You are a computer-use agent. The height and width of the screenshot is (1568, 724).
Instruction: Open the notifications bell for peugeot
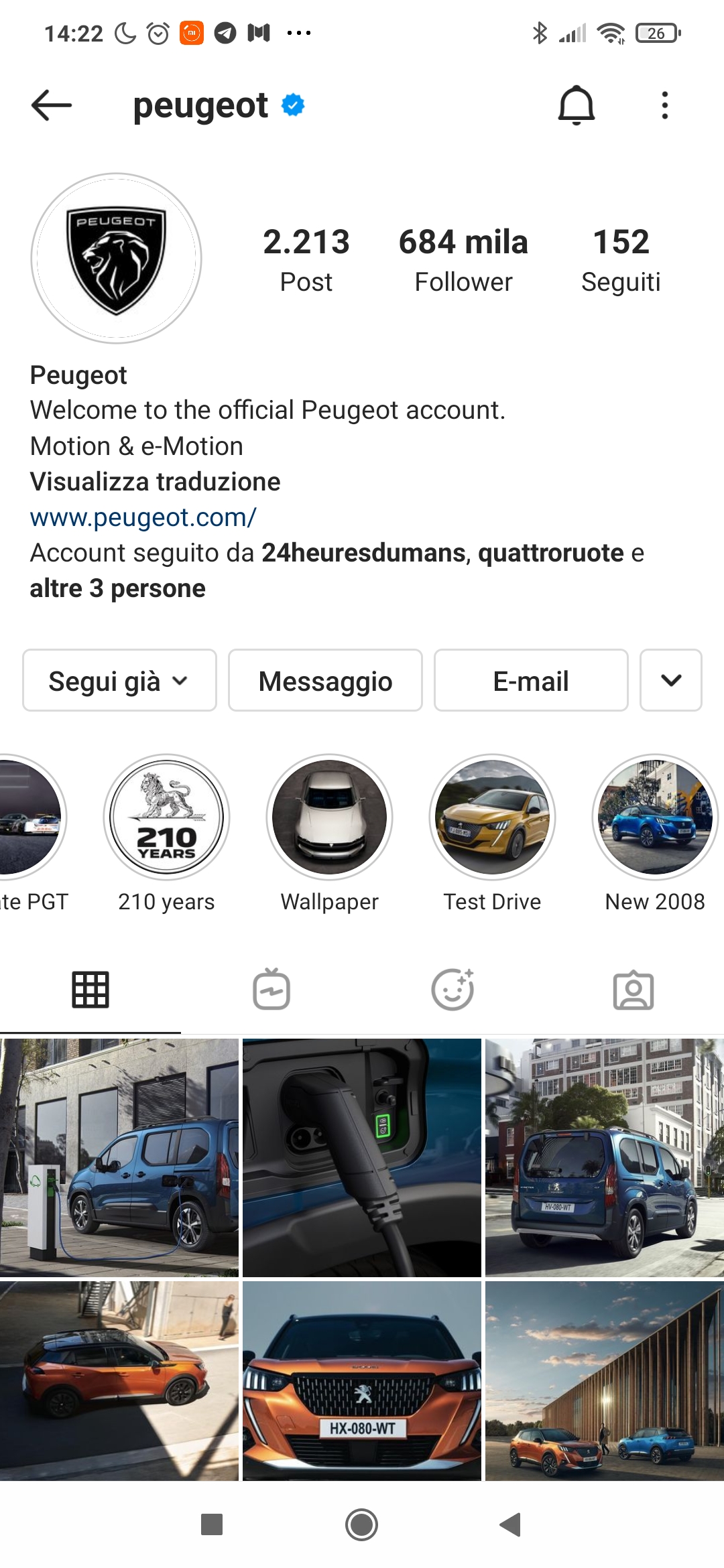pyautogui.click(x=576, y=105)
